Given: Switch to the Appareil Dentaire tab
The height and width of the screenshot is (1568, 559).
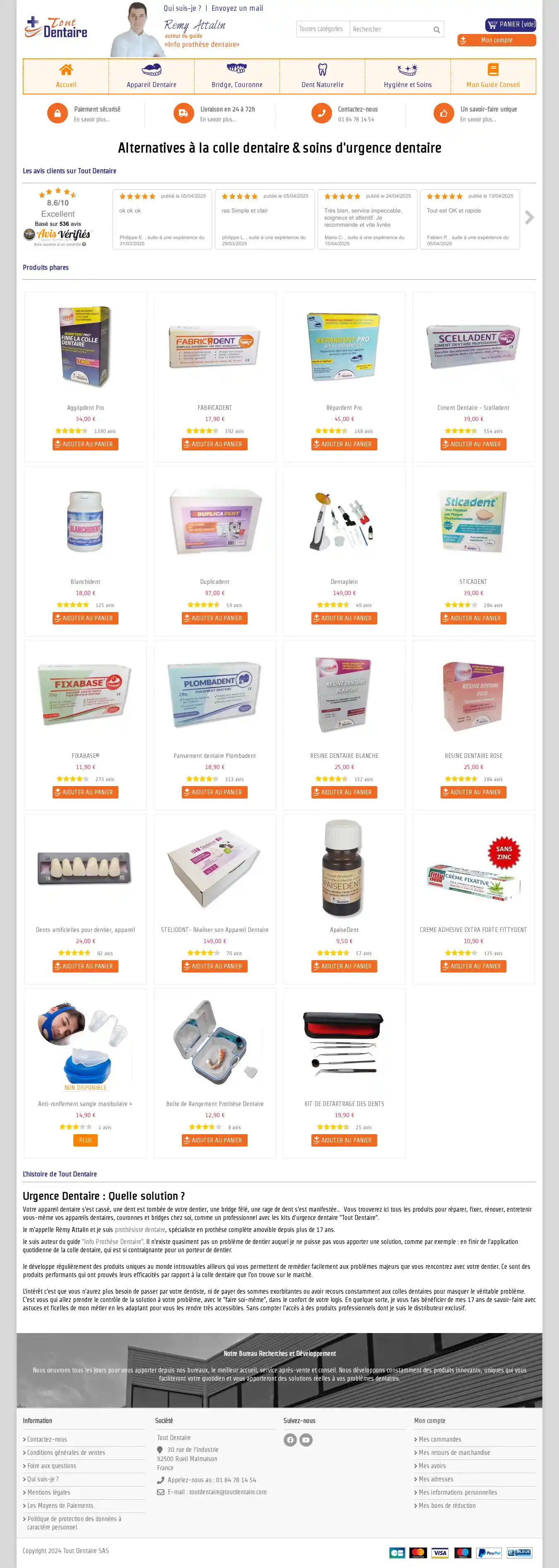Looking at the screenshot, I should click(152, 77).
